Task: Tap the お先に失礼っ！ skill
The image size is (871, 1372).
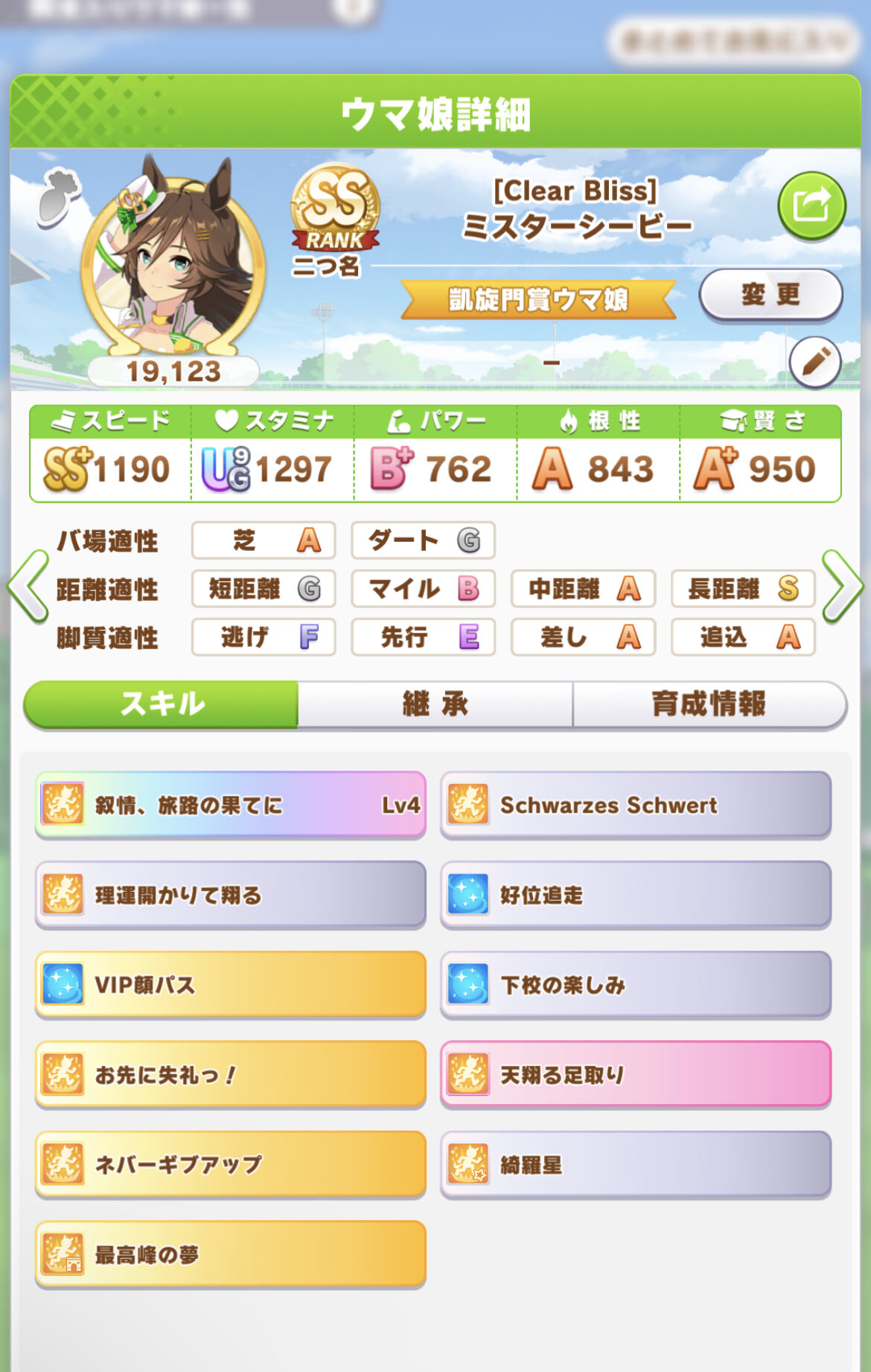Action: pyautogui.click(x=231, y=1074)
